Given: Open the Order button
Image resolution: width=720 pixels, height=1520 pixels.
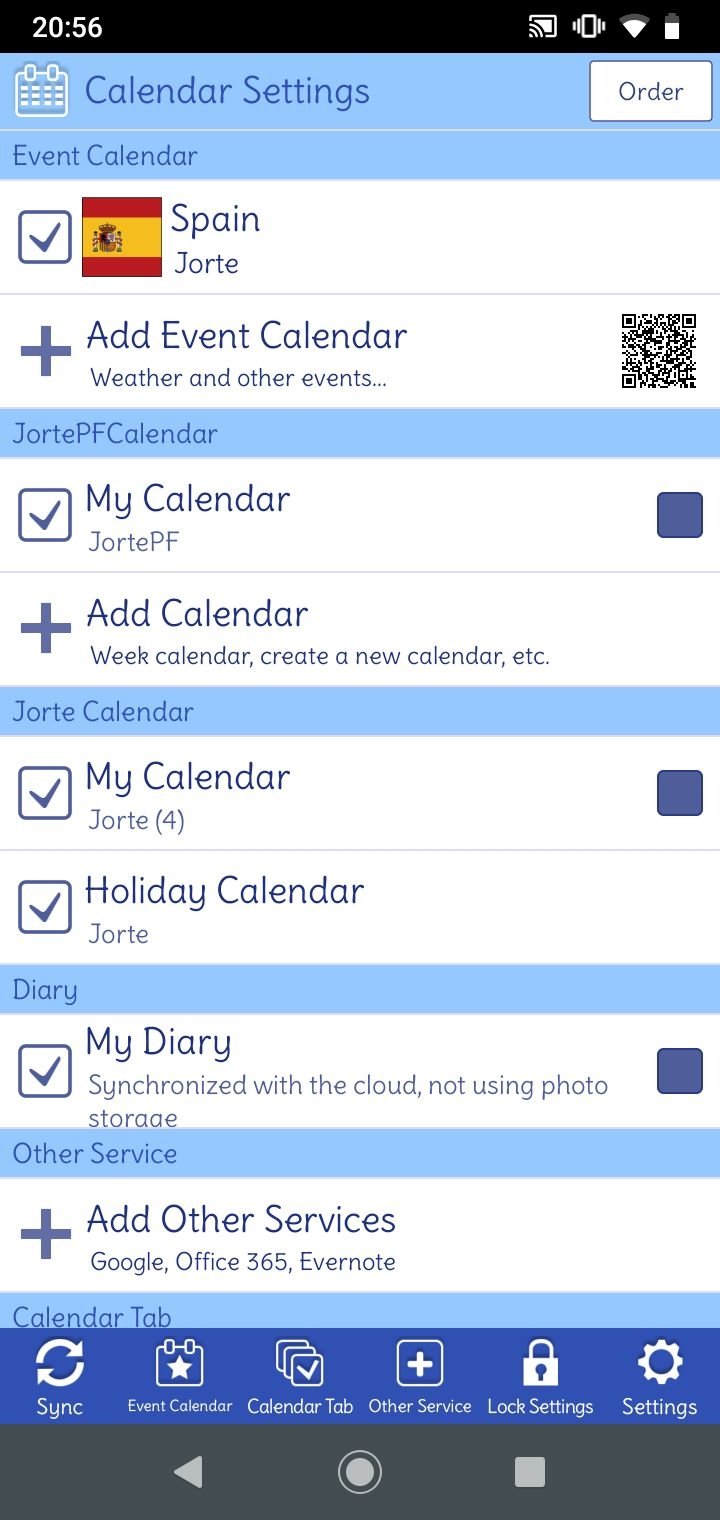Looking at the screenshot, I should pyautogui.click(x=651, y=91).
